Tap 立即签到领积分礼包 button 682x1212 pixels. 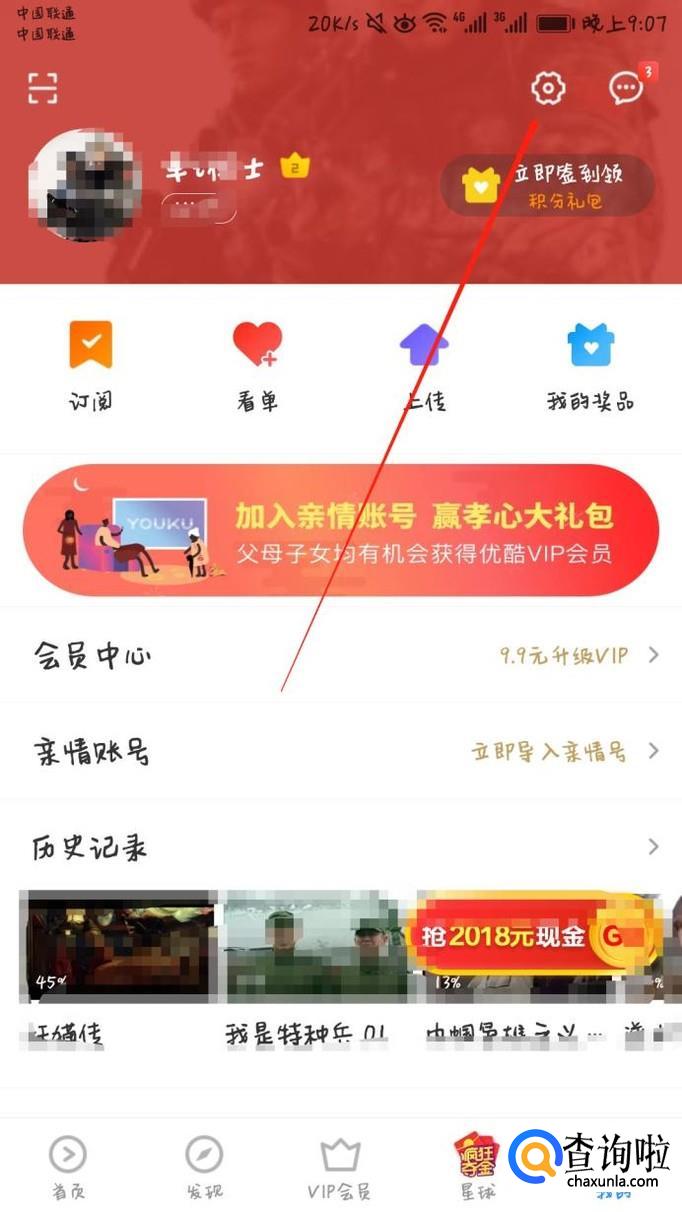[x=548, y=185]
